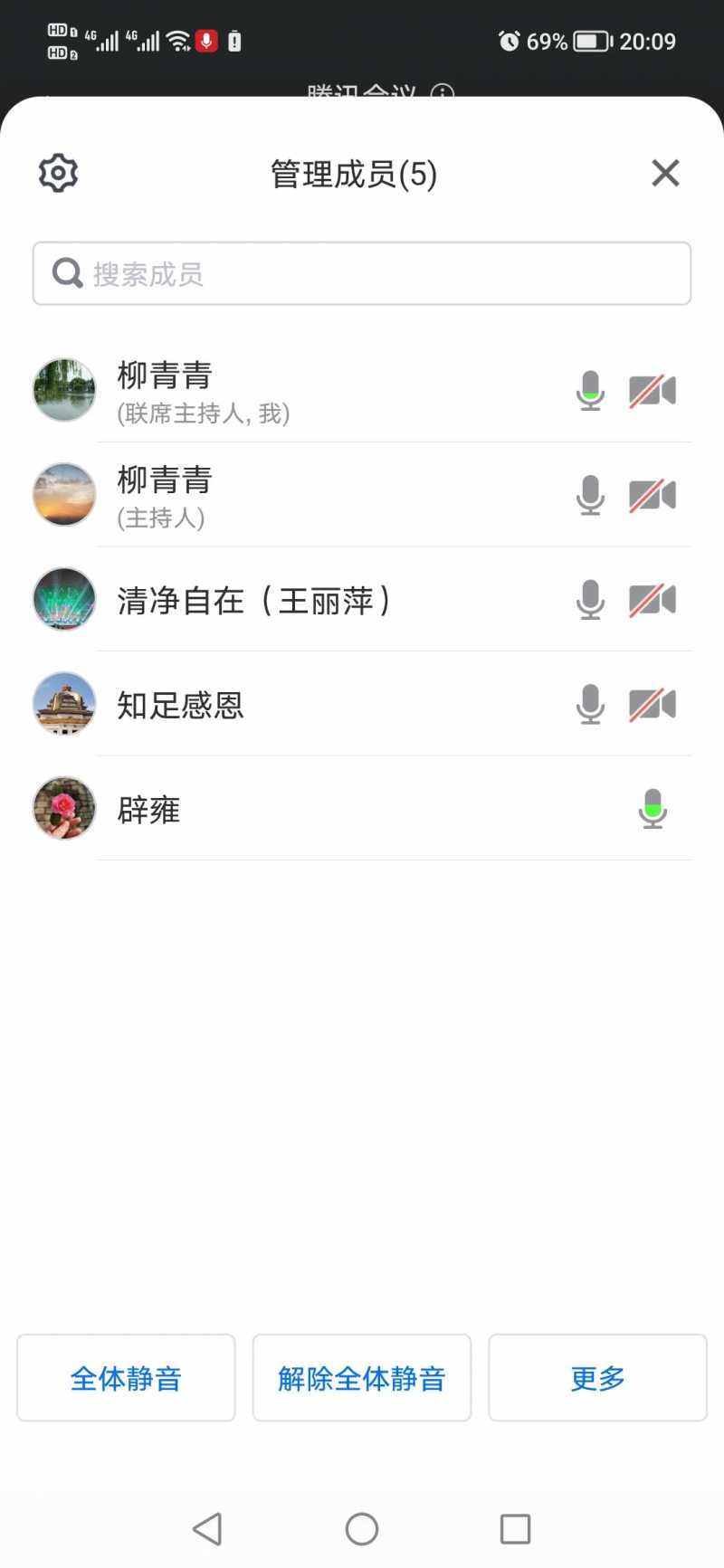The width and height of the screenshot is (724, 1568).
Task: Select the 管理成员 panel title
Action: point(352,173)
